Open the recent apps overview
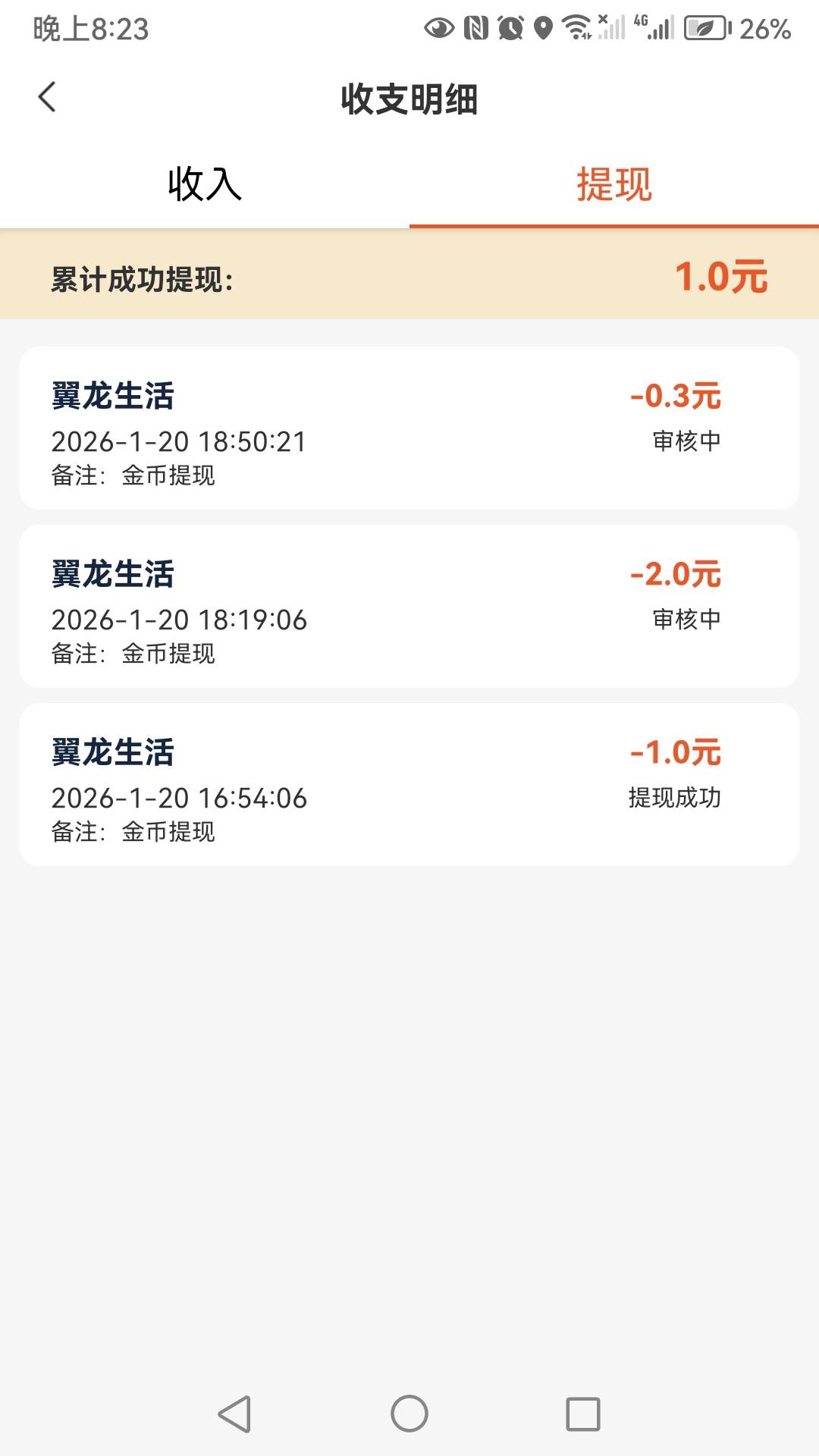 pyautogui.click(x=583, y=1414)
